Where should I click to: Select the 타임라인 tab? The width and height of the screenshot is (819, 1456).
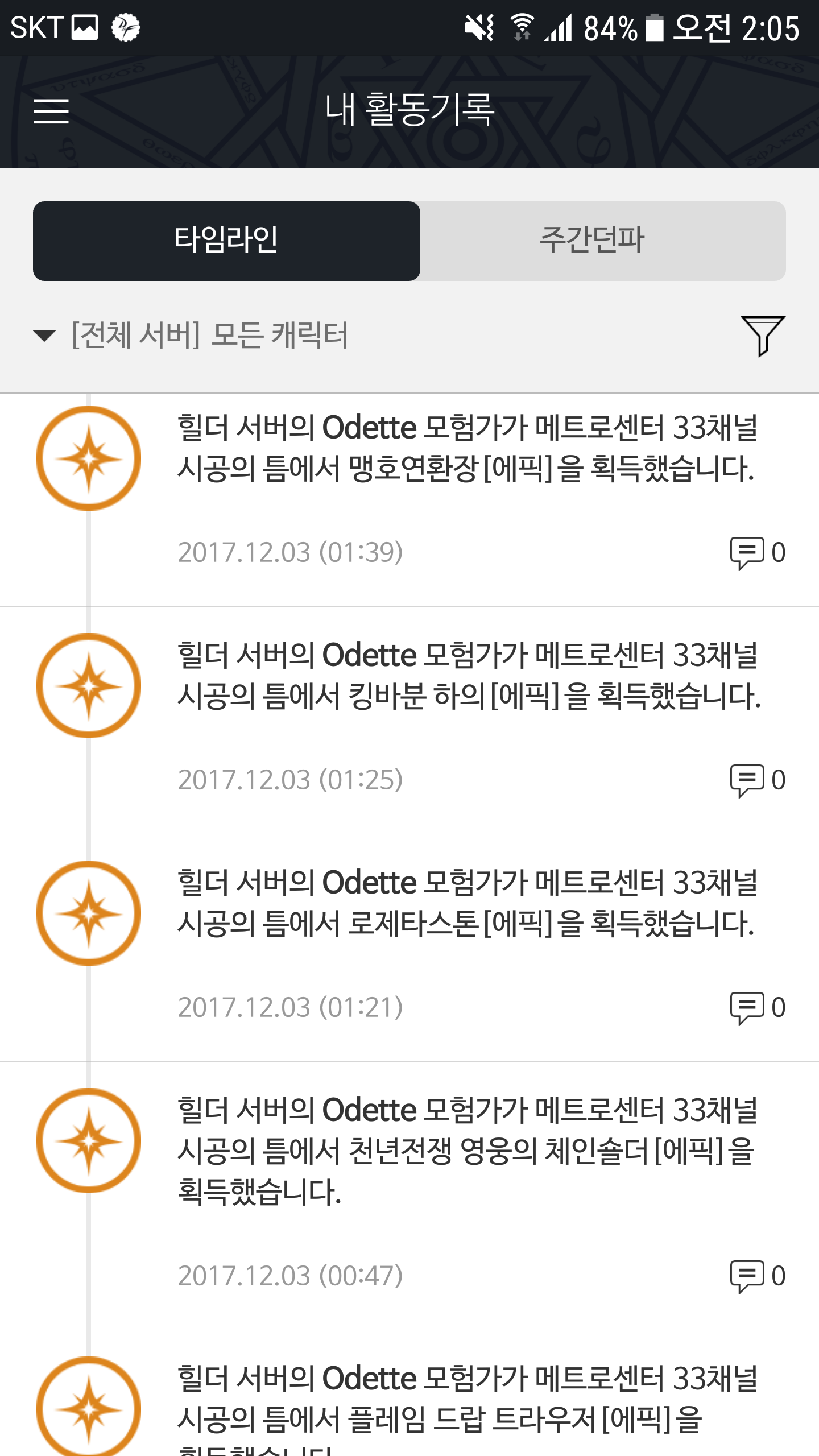(x=226, y=241)
